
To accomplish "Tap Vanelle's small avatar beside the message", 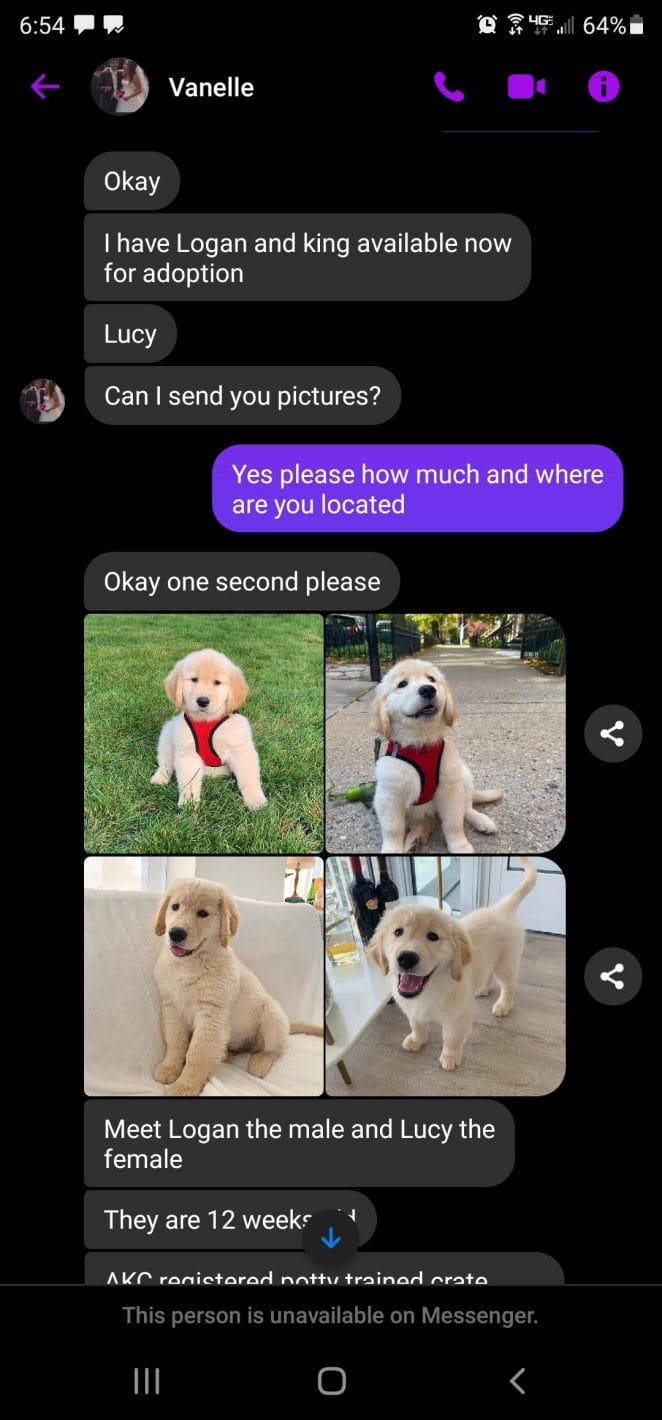I will click(x=43, y=401).
